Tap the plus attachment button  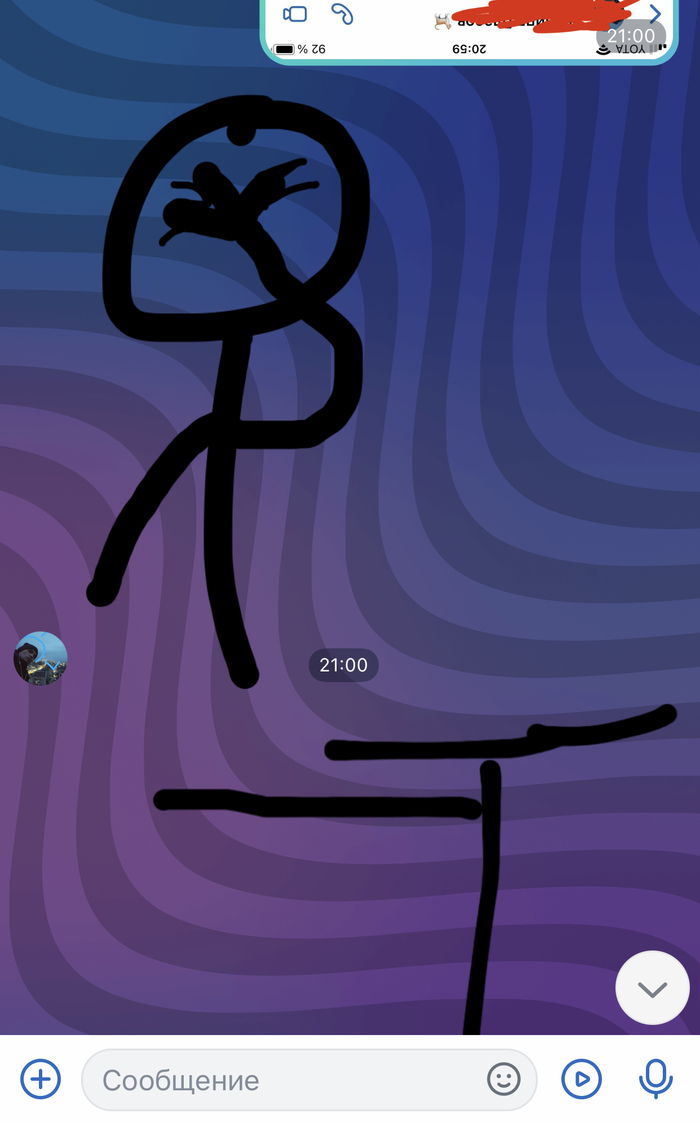pyautogui.click(x=41, y=1079)
